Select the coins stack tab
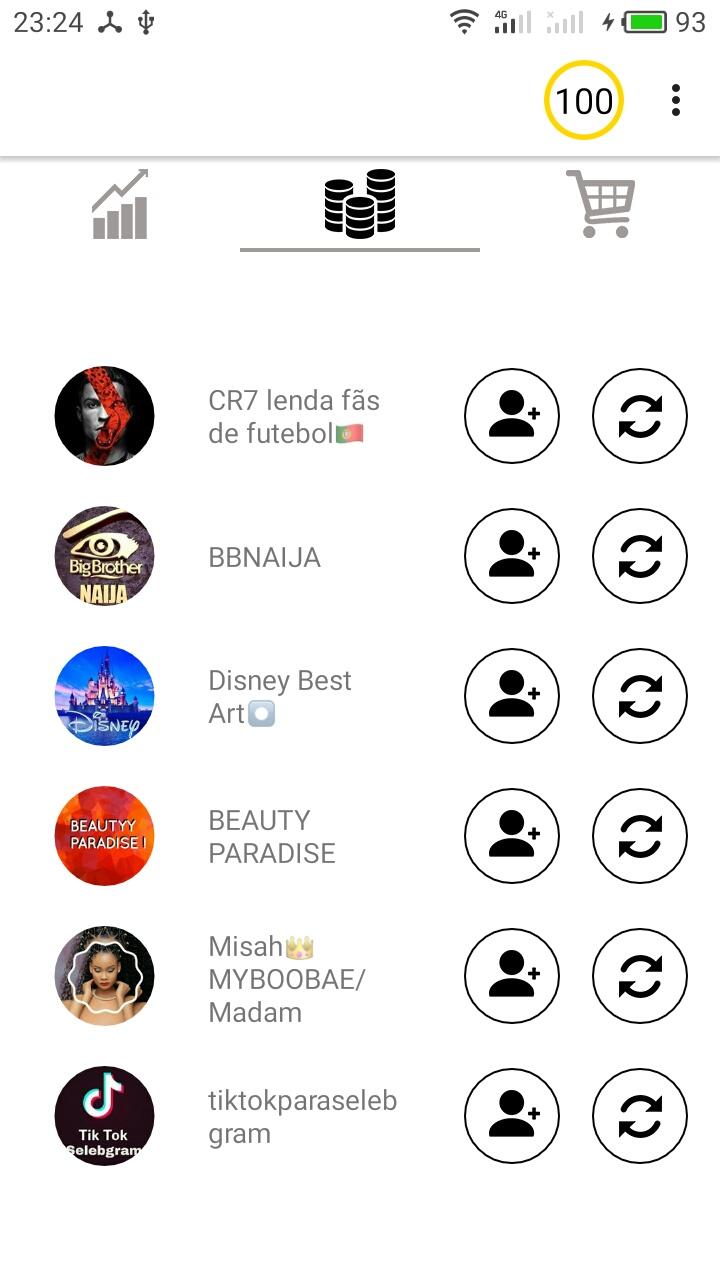 click(x=360, y=204)
